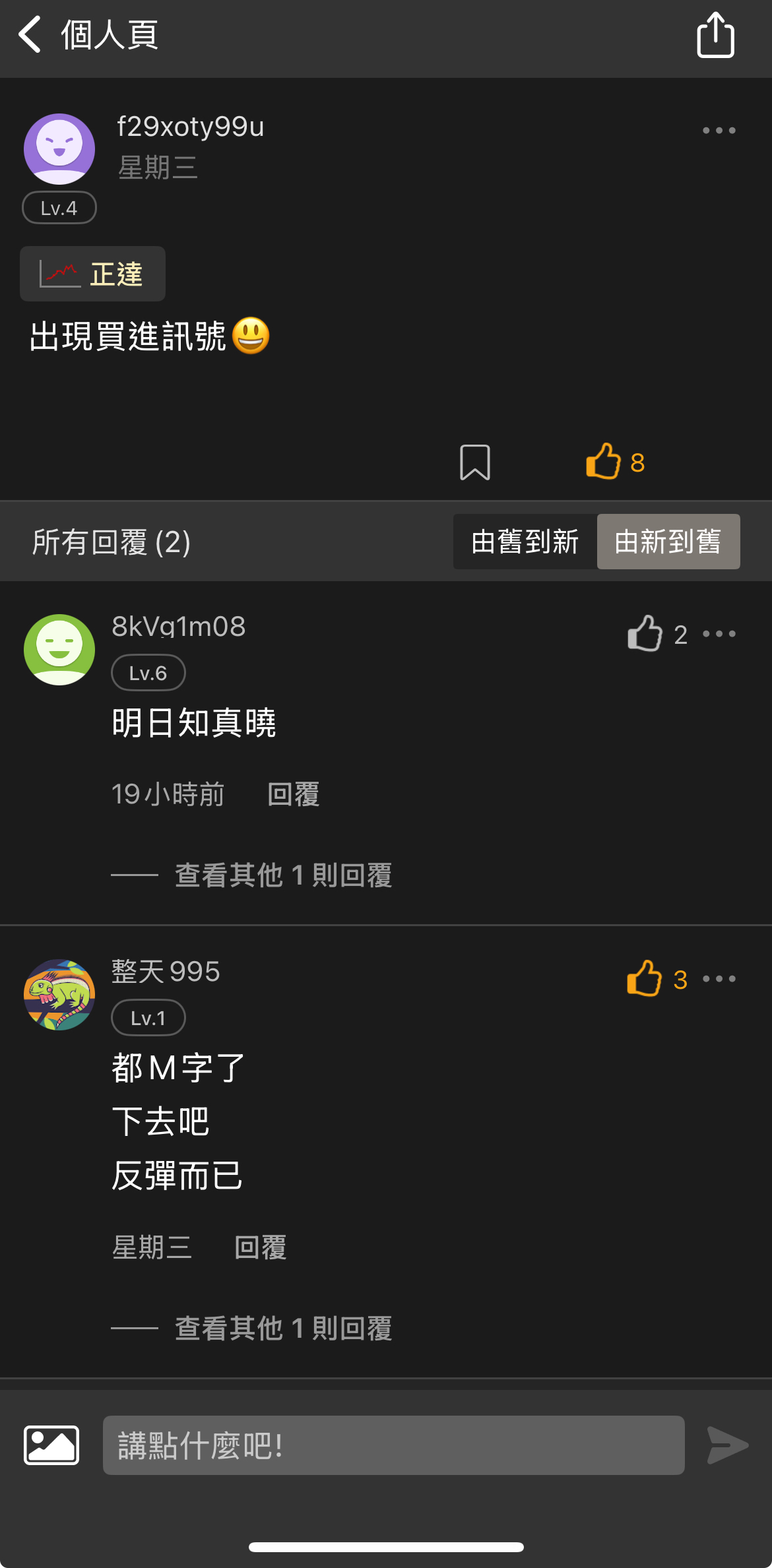Image resolution: width=772 pixels, height=1568 pixels.
Task: Send the comment
Action: (727, 1445)
